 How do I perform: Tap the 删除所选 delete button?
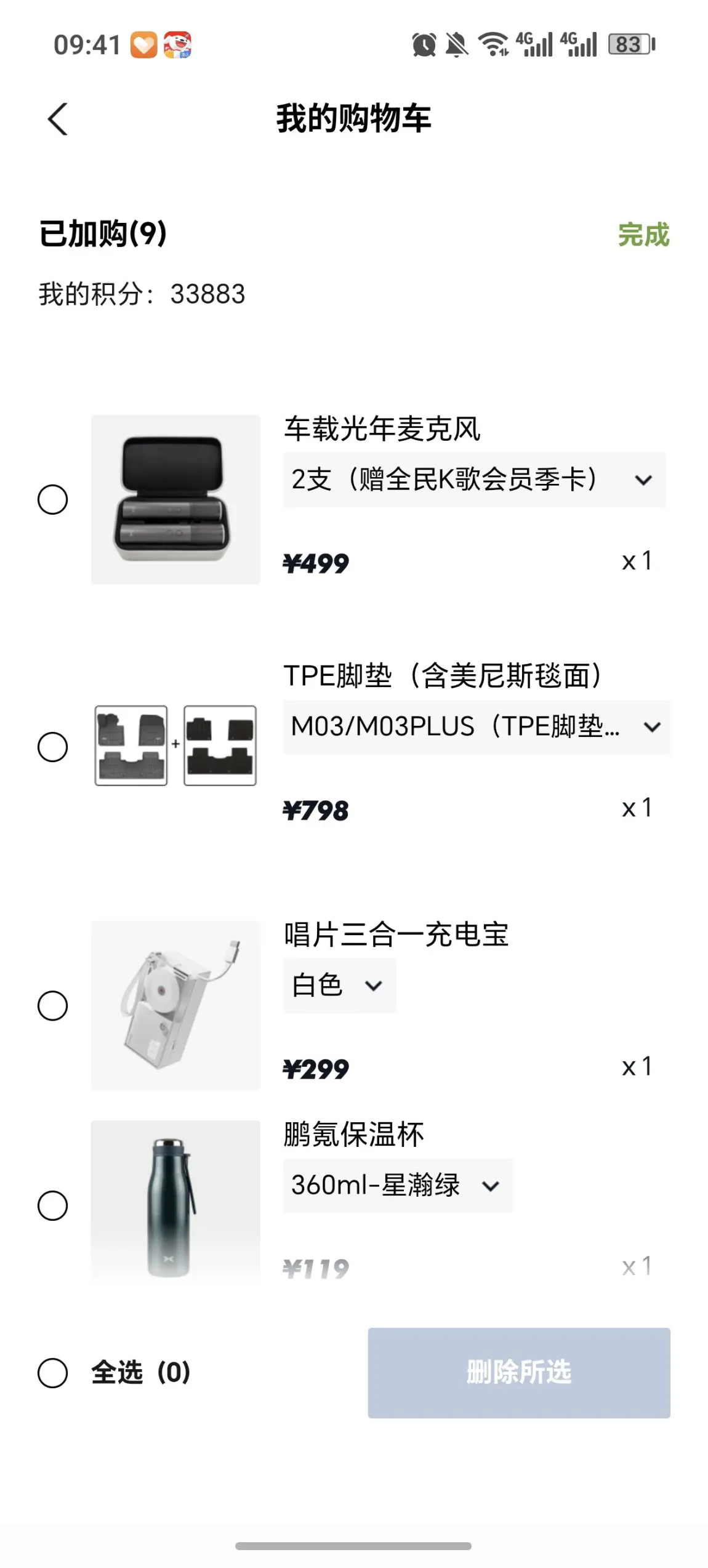coord(519,1373)
